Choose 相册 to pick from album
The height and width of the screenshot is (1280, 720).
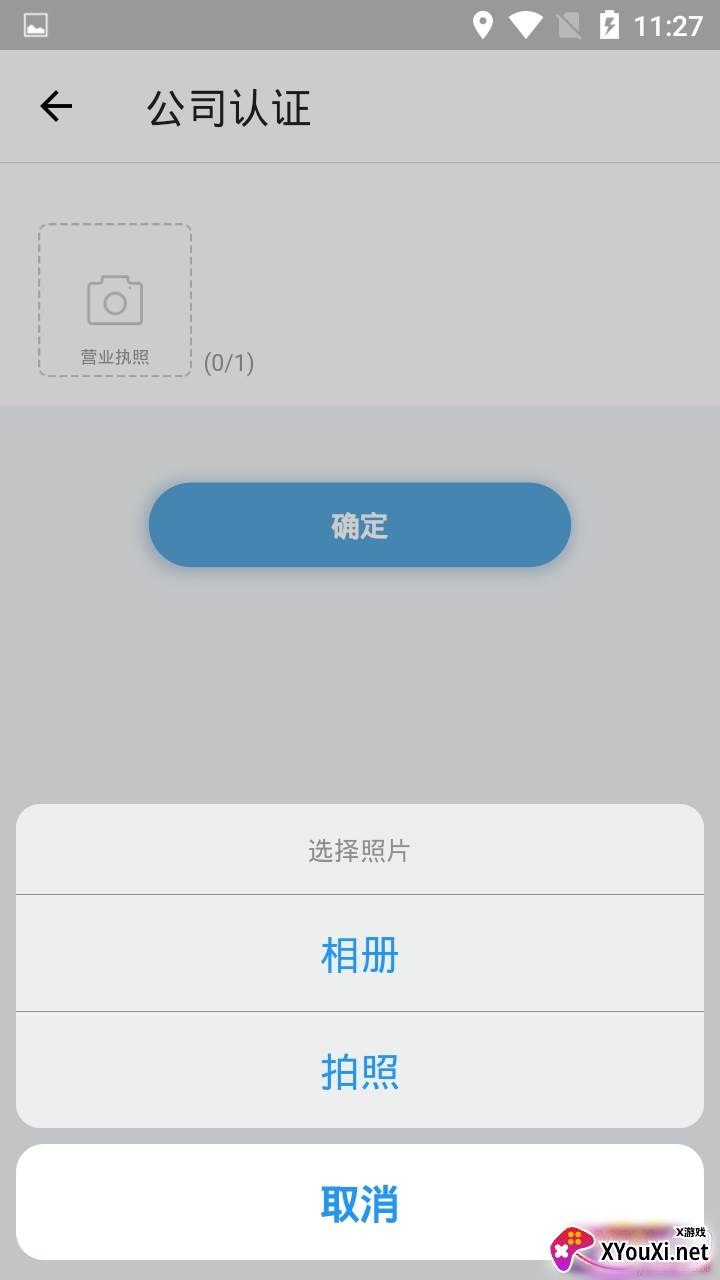coord(360,954)
